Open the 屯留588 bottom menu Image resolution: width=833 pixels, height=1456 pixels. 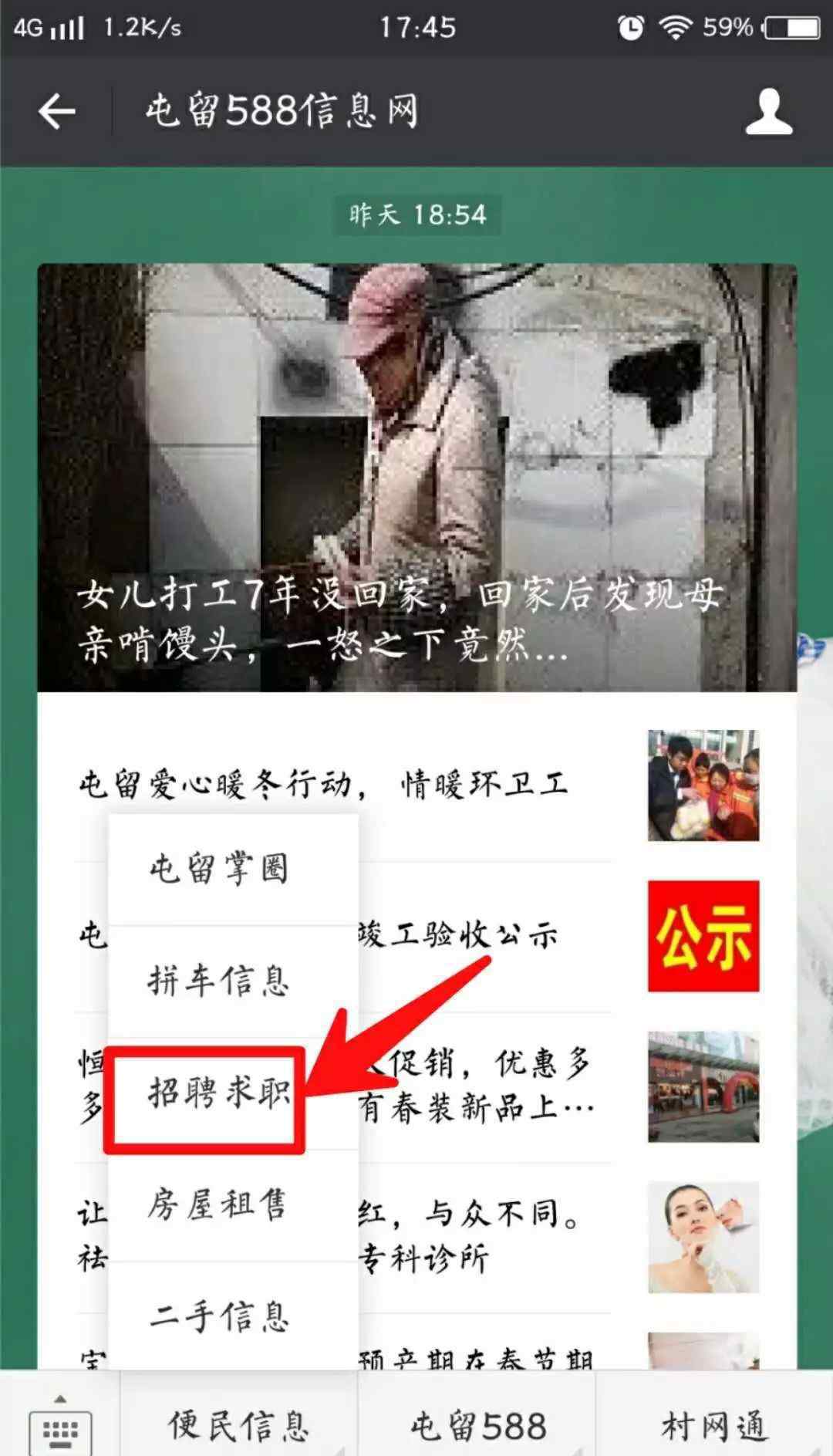[x=477, y=1426]
